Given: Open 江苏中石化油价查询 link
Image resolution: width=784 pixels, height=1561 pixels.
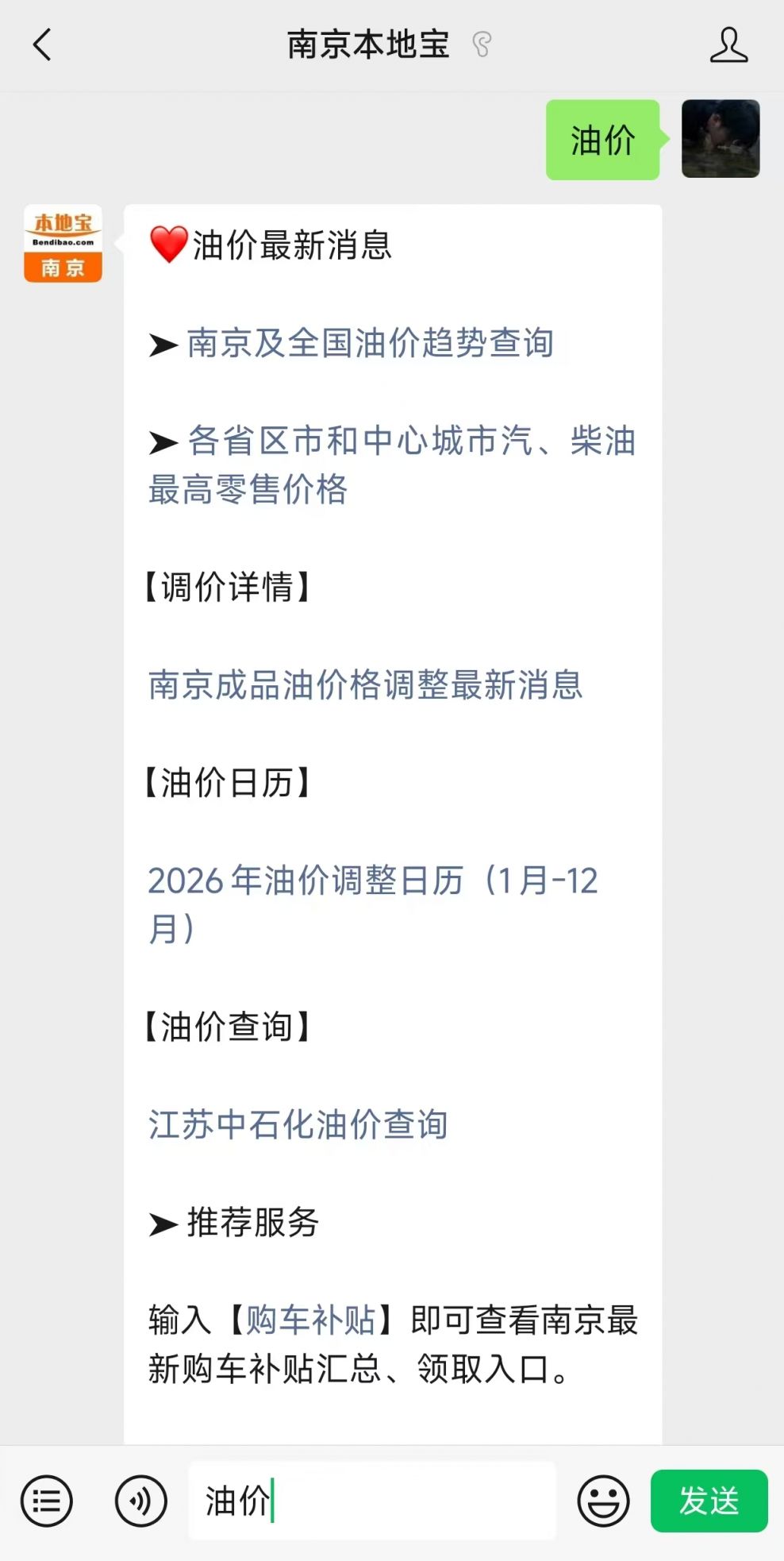Looking at the screenshot, I should (x=298, y=1124).
